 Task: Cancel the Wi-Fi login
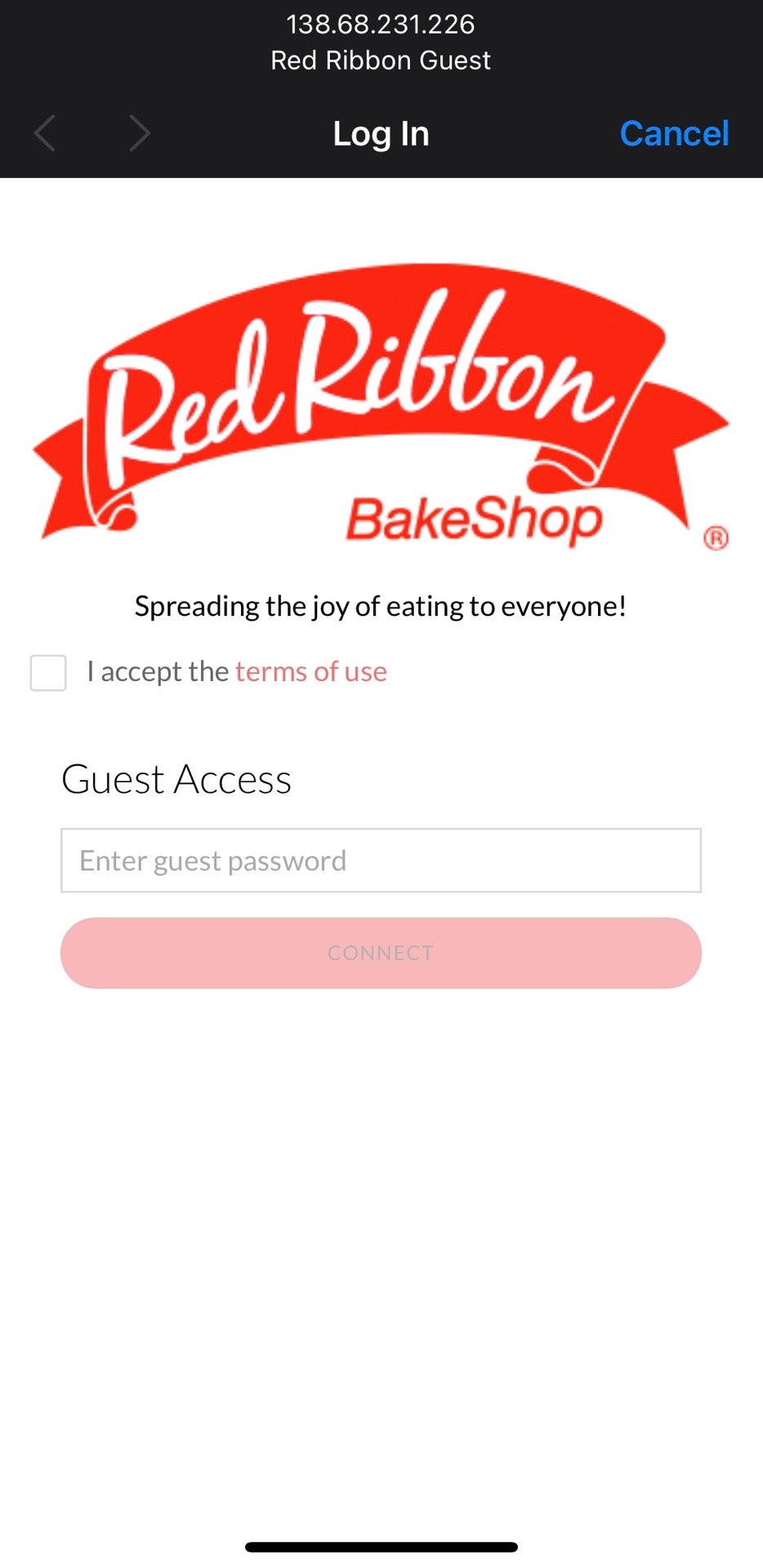[674, 133]
